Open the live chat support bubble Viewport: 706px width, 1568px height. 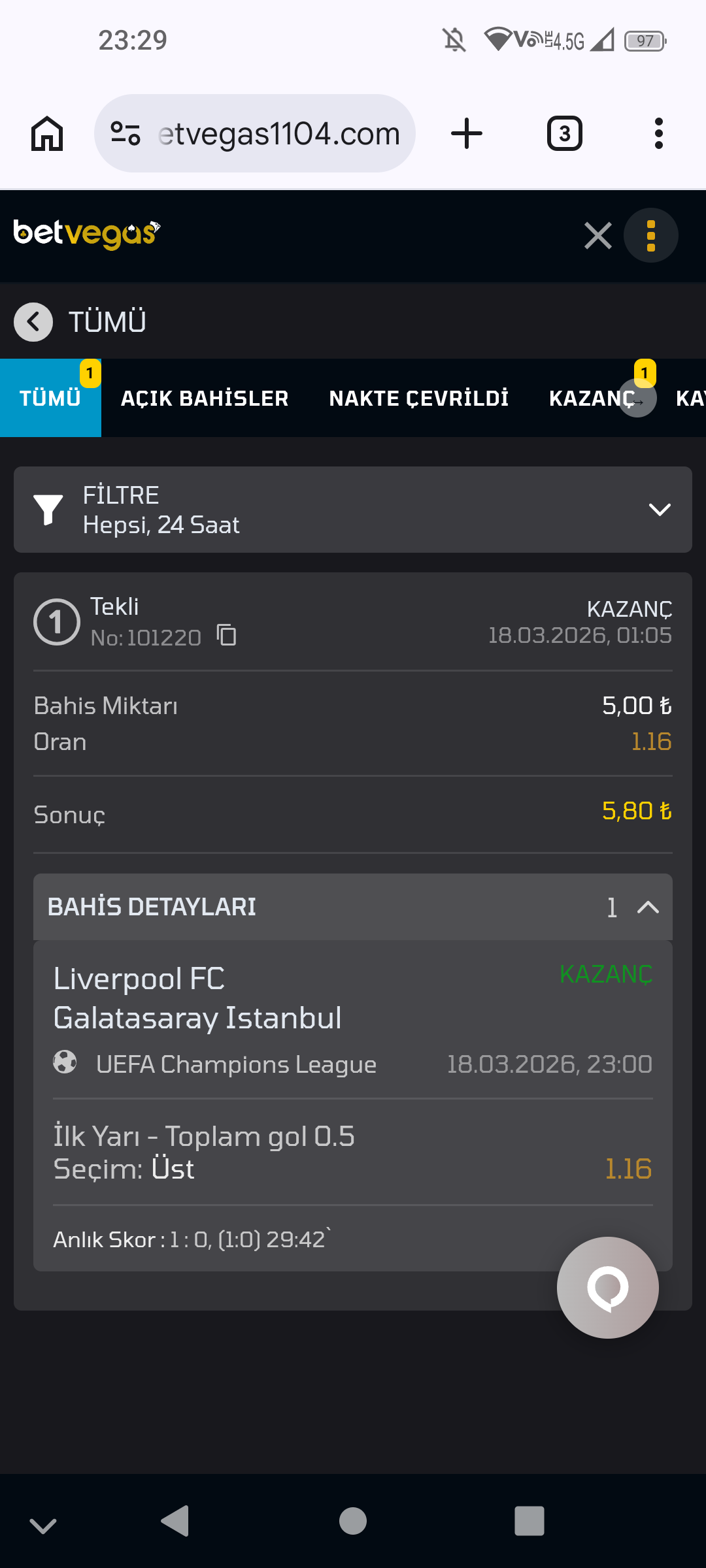607,1287
